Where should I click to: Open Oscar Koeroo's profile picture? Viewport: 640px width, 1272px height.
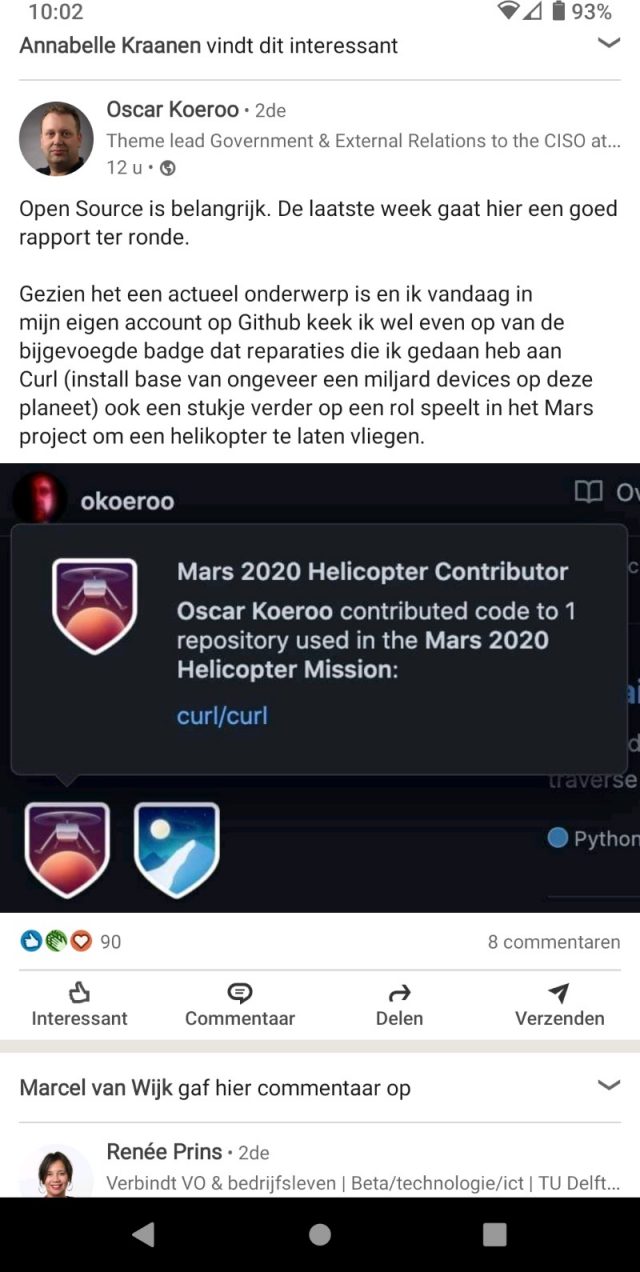point(56,139)
